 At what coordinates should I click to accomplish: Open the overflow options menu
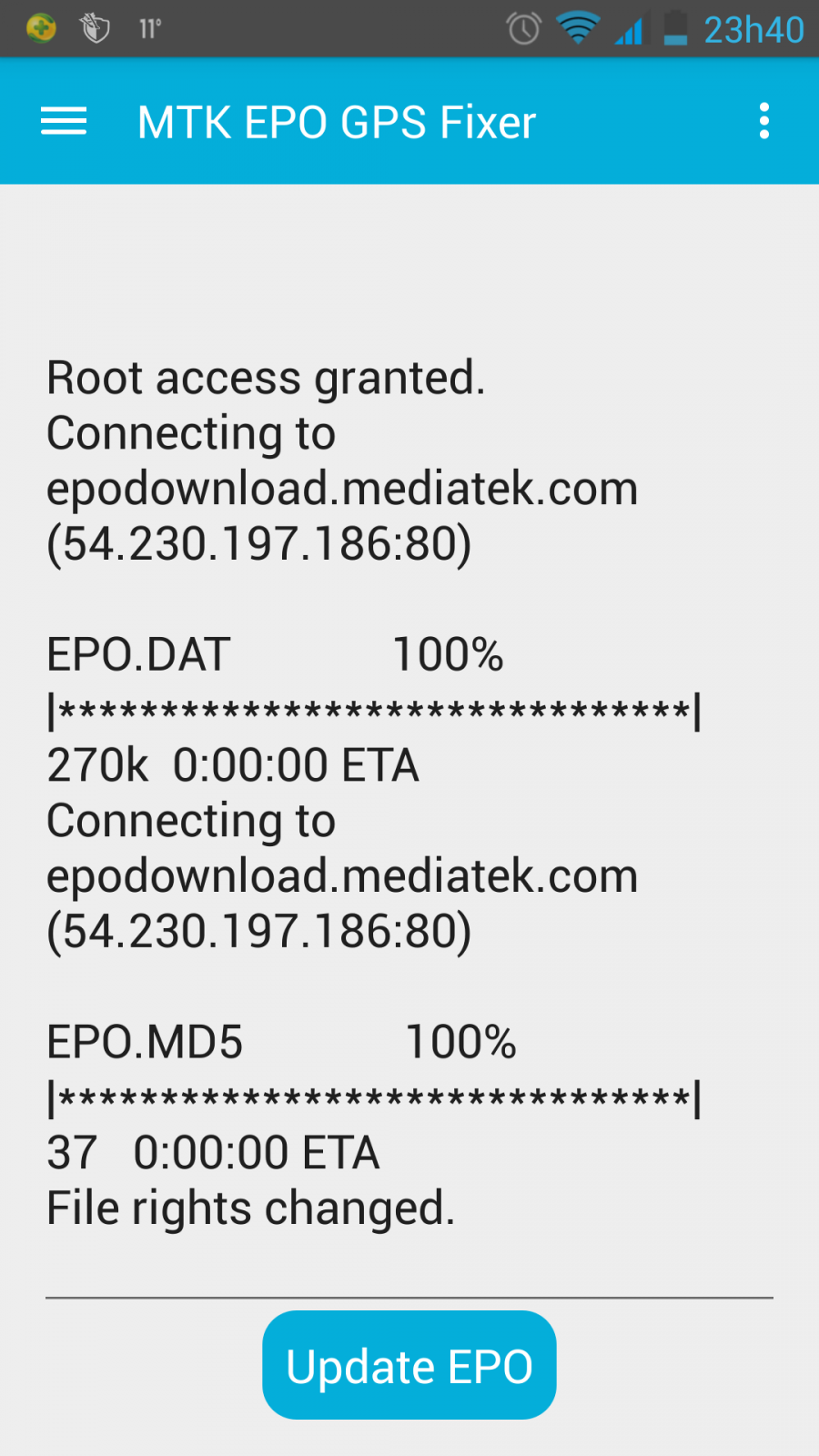[x=764, y=121]
